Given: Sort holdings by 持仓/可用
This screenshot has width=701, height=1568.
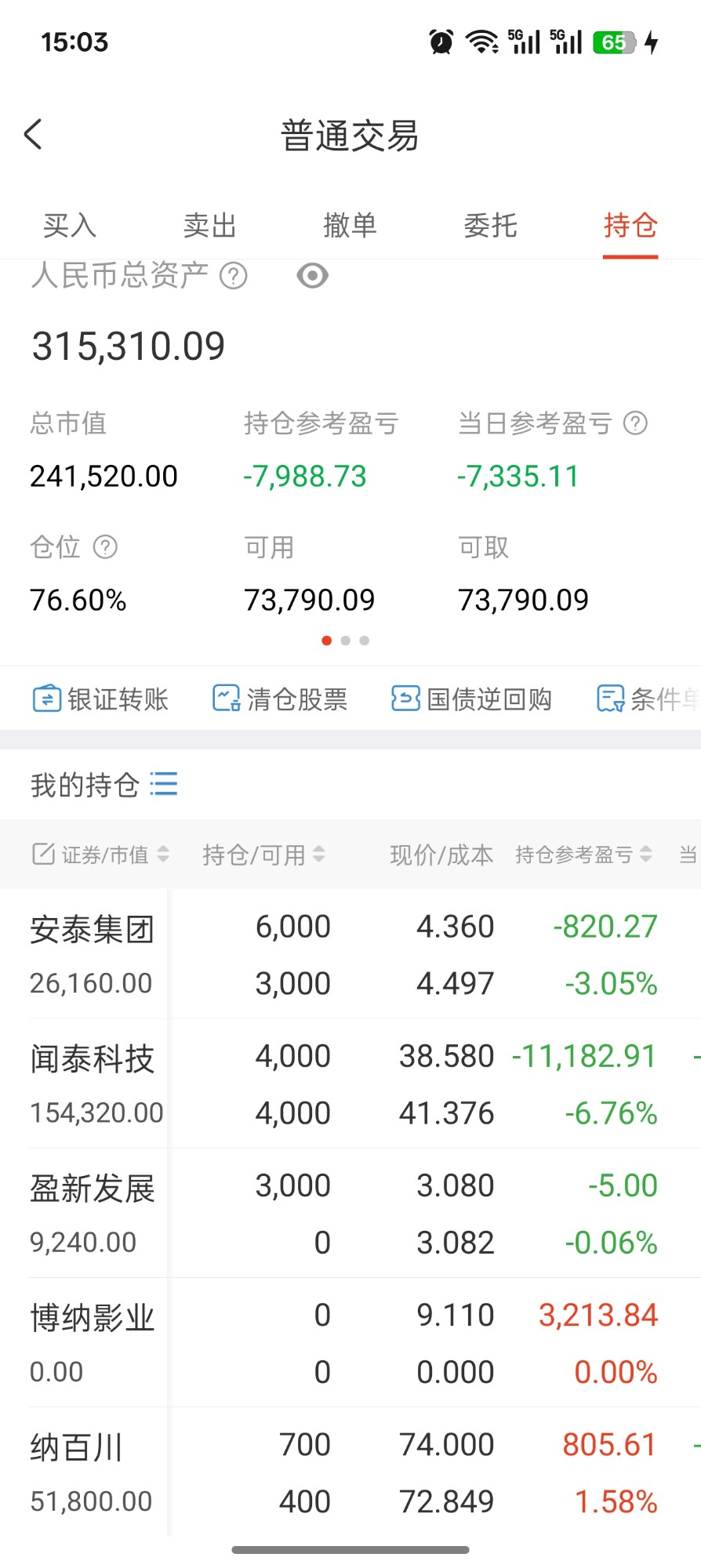Looking at the screenshot, I should (263, 854).
